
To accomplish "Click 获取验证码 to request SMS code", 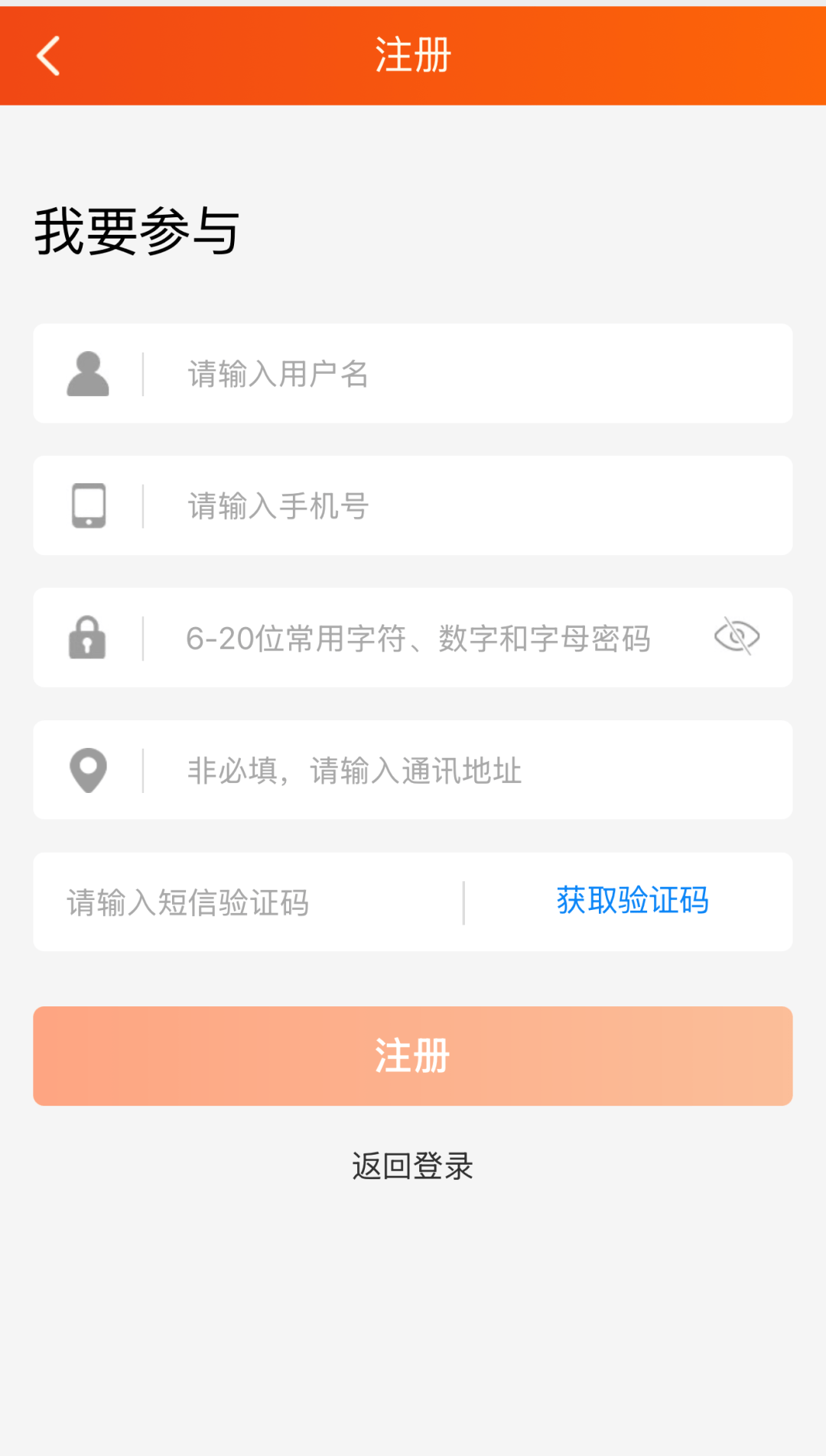I will click(633, 902).
